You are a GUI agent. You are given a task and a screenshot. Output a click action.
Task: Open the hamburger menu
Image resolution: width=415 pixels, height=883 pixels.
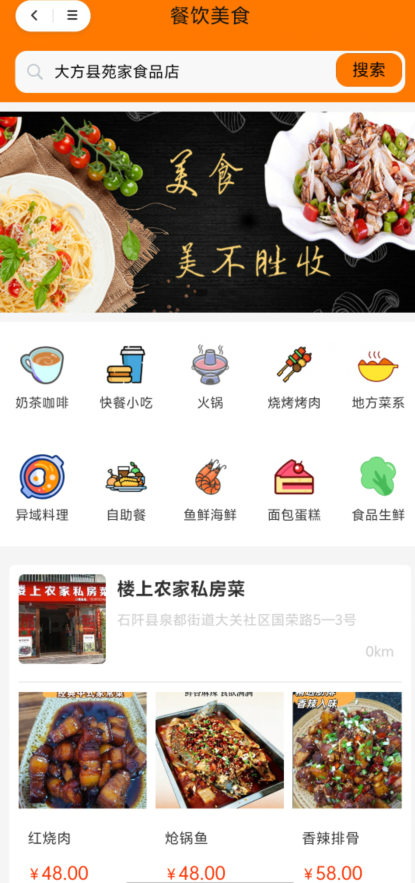click(x=72, y=16)
